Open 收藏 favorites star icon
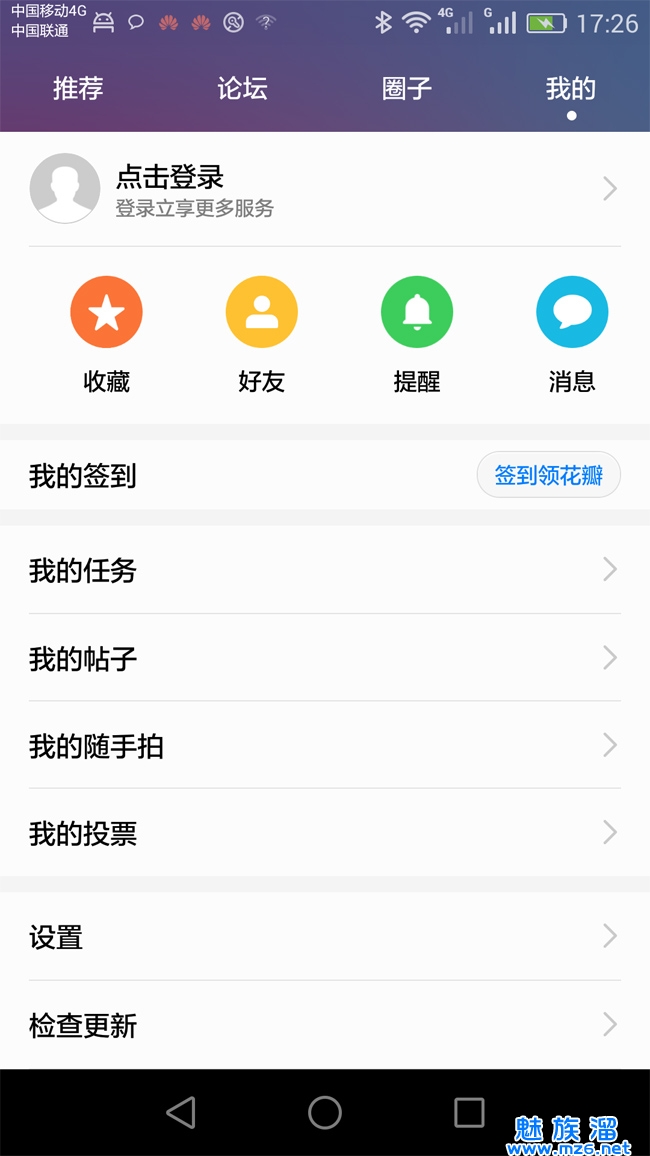 (x=106, y=313)
